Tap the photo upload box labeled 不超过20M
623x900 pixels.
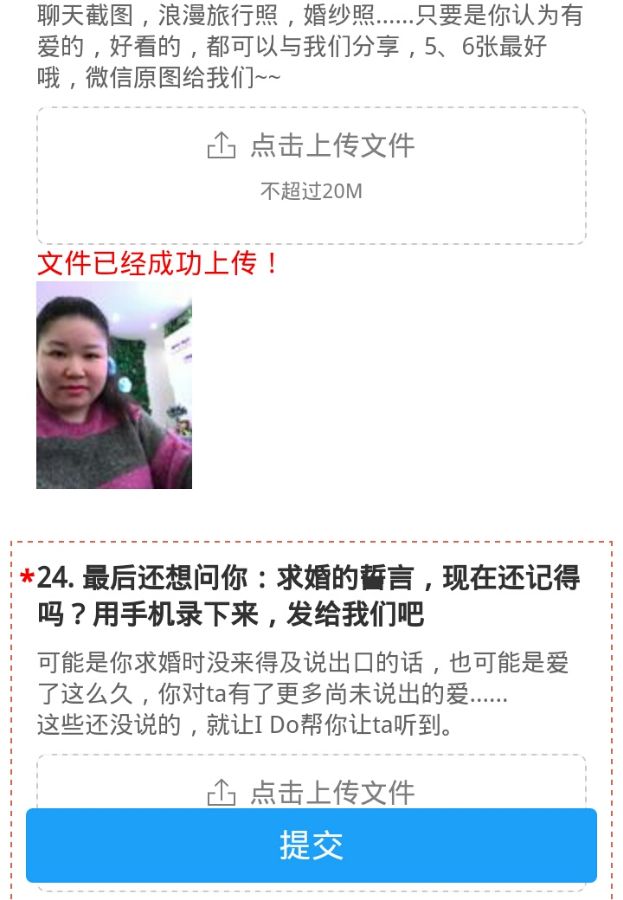[x=311, y=175]
